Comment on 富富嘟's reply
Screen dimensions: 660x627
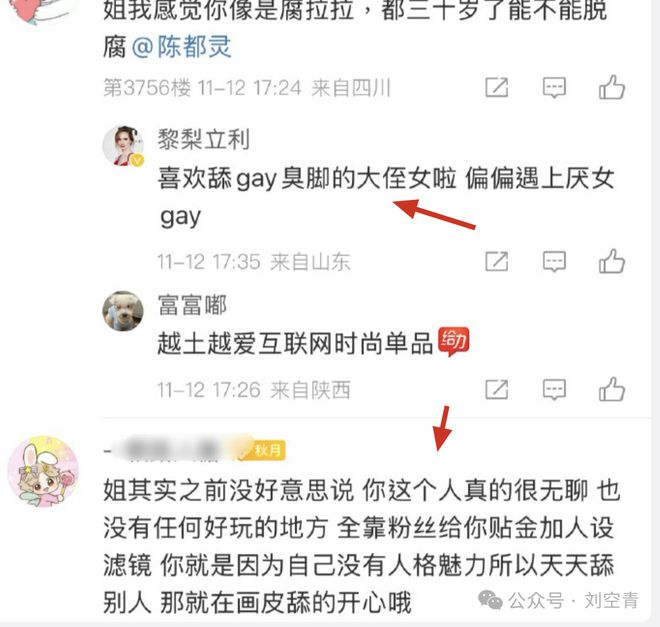click(555, 389)
